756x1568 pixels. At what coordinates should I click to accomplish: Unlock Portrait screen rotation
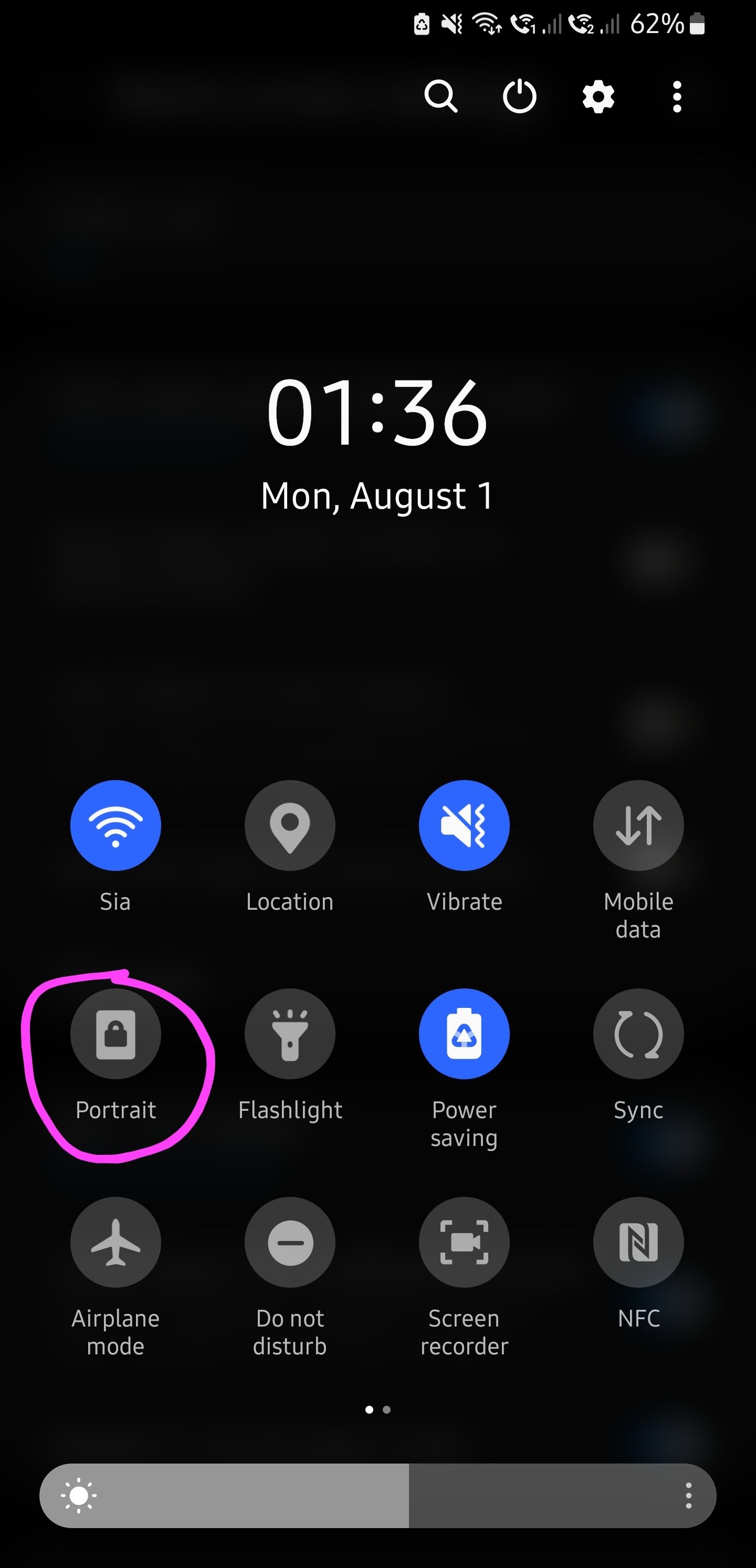[115, 1034]
